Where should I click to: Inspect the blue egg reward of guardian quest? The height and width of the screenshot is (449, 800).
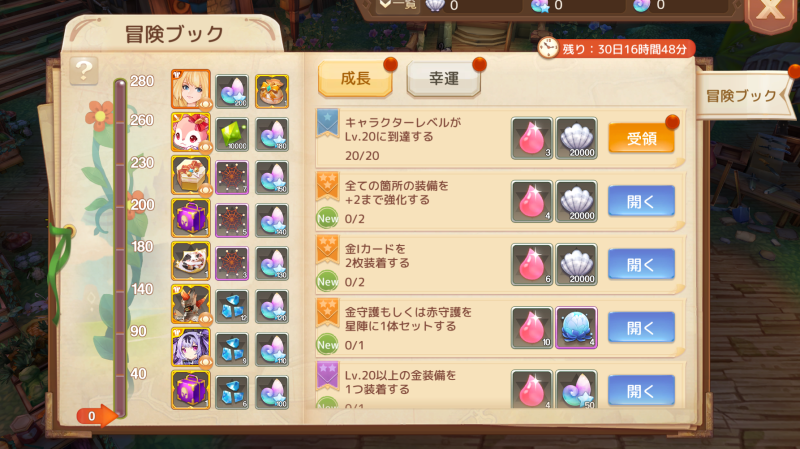pos(576,327)
